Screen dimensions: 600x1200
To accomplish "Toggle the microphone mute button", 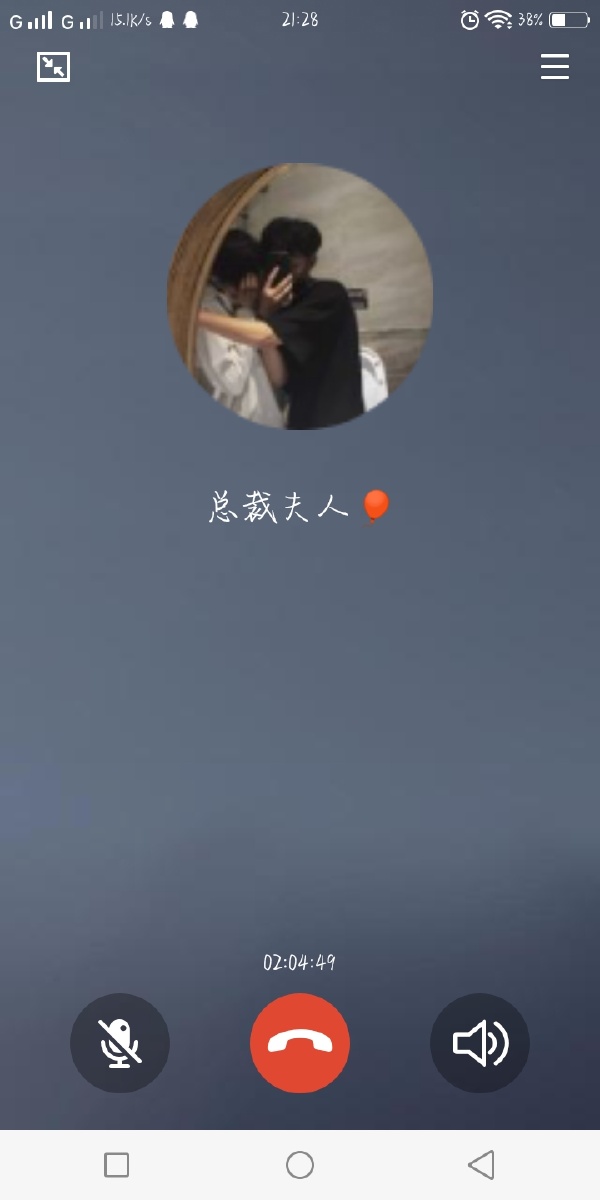I will pos(120,1043).
